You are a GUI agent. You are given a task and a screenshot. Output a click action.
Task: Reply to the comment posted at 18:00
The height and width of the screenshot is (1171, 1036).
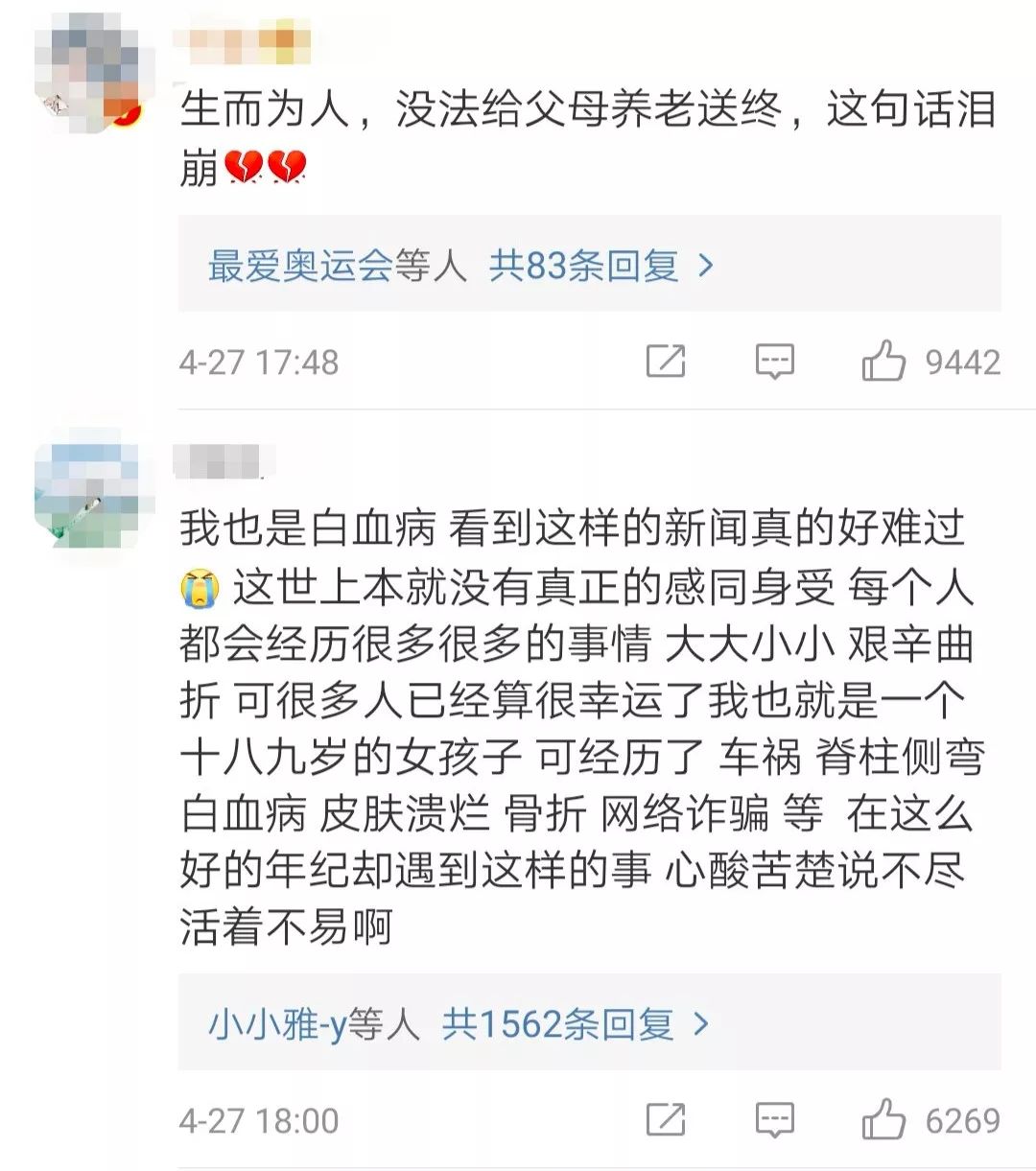tap(774, 1119)
